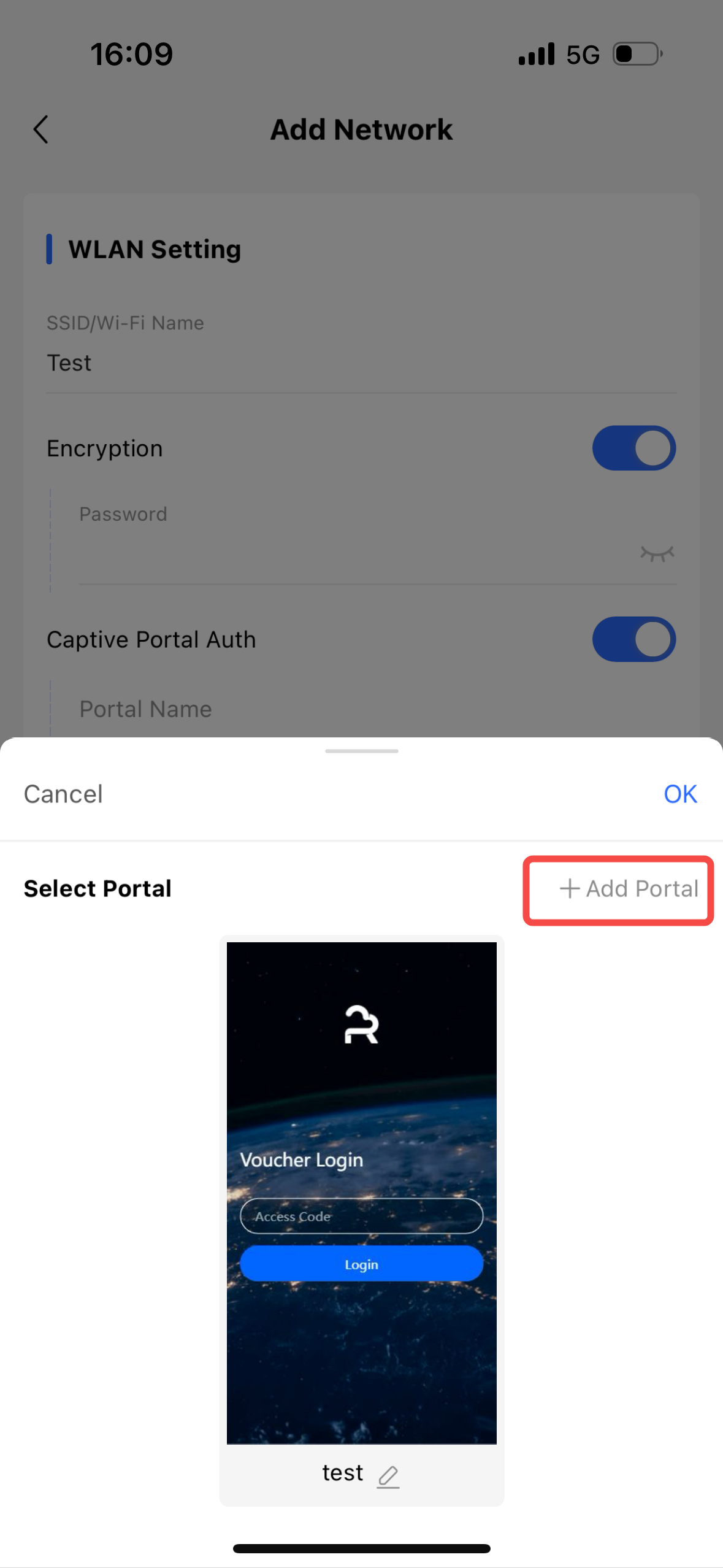This screenshot has width=723, height=1568.
Task: Tap the back arrow on Add Network screen
Action: click(40, 129)
